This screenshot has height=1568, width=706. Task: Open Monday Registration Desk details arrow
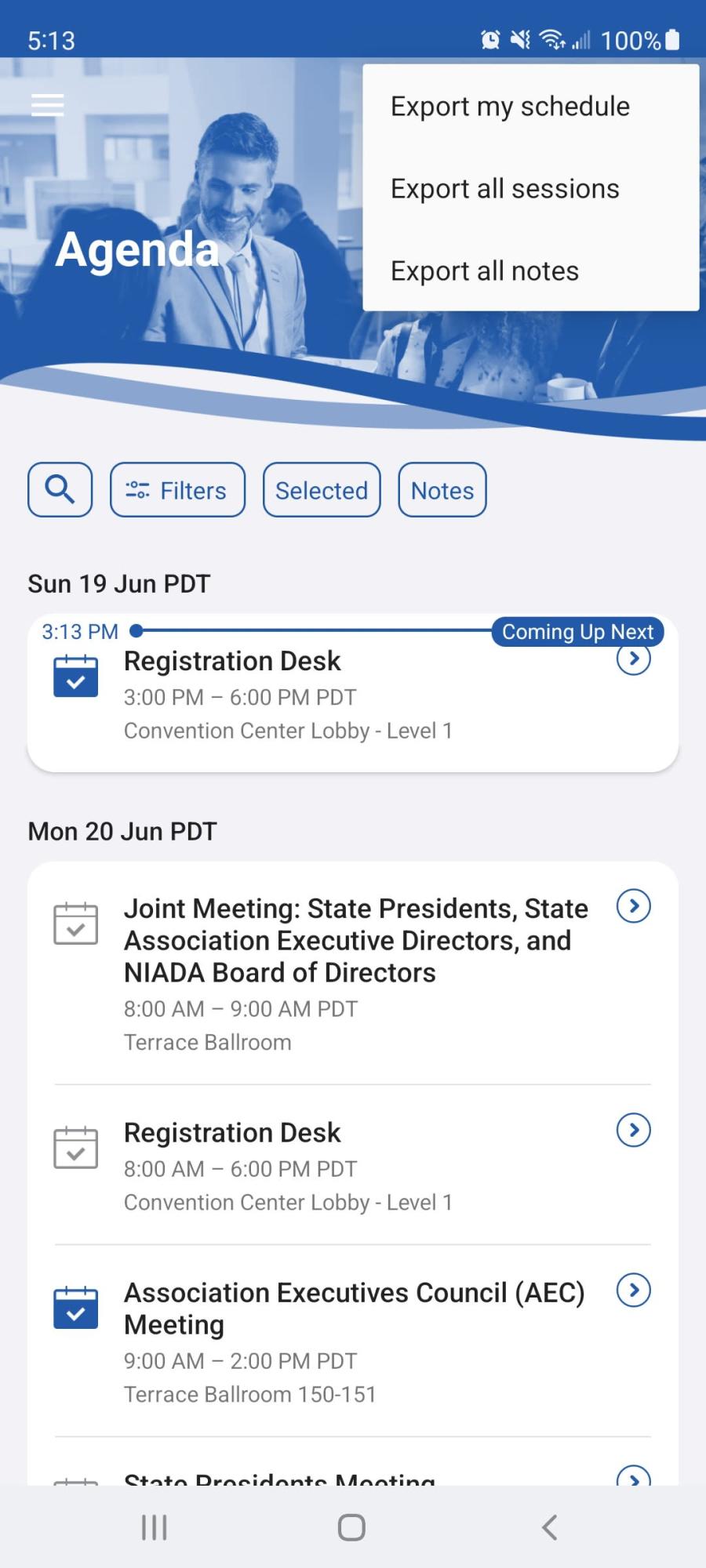[634, 1131]
